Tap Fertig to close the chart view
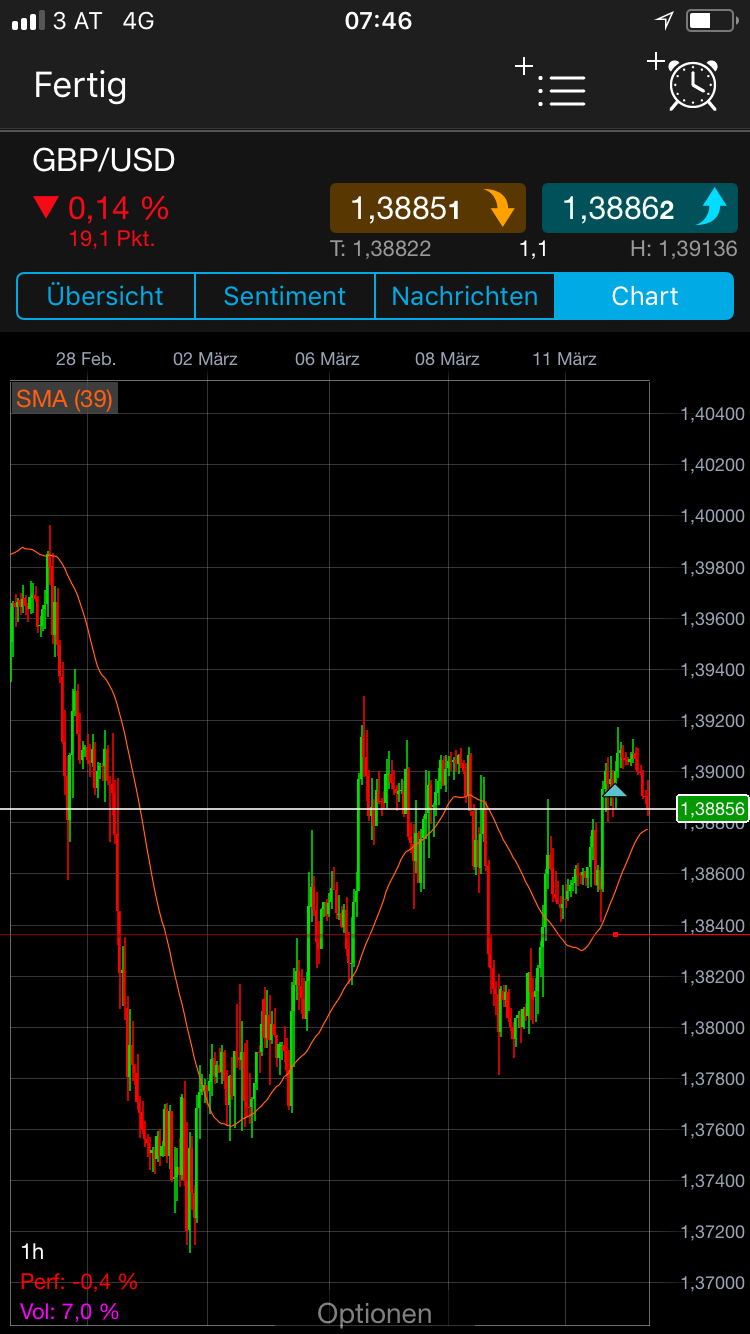 coord(80,86)
